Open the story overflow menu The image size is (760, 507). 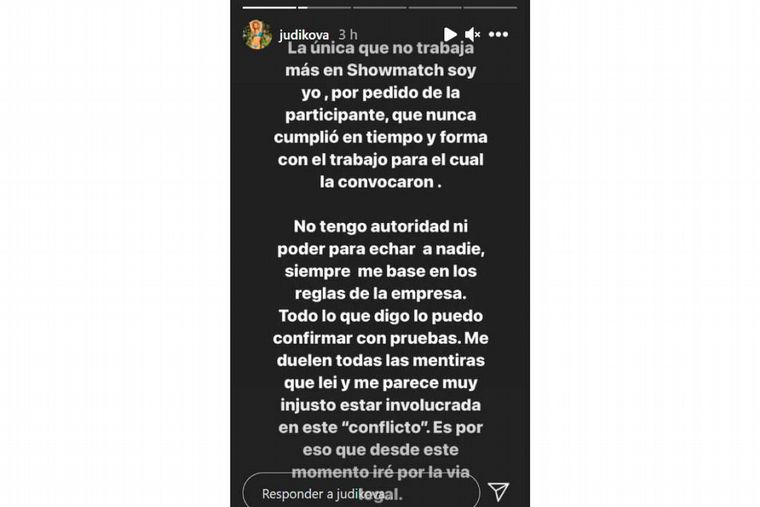point(498,35)
